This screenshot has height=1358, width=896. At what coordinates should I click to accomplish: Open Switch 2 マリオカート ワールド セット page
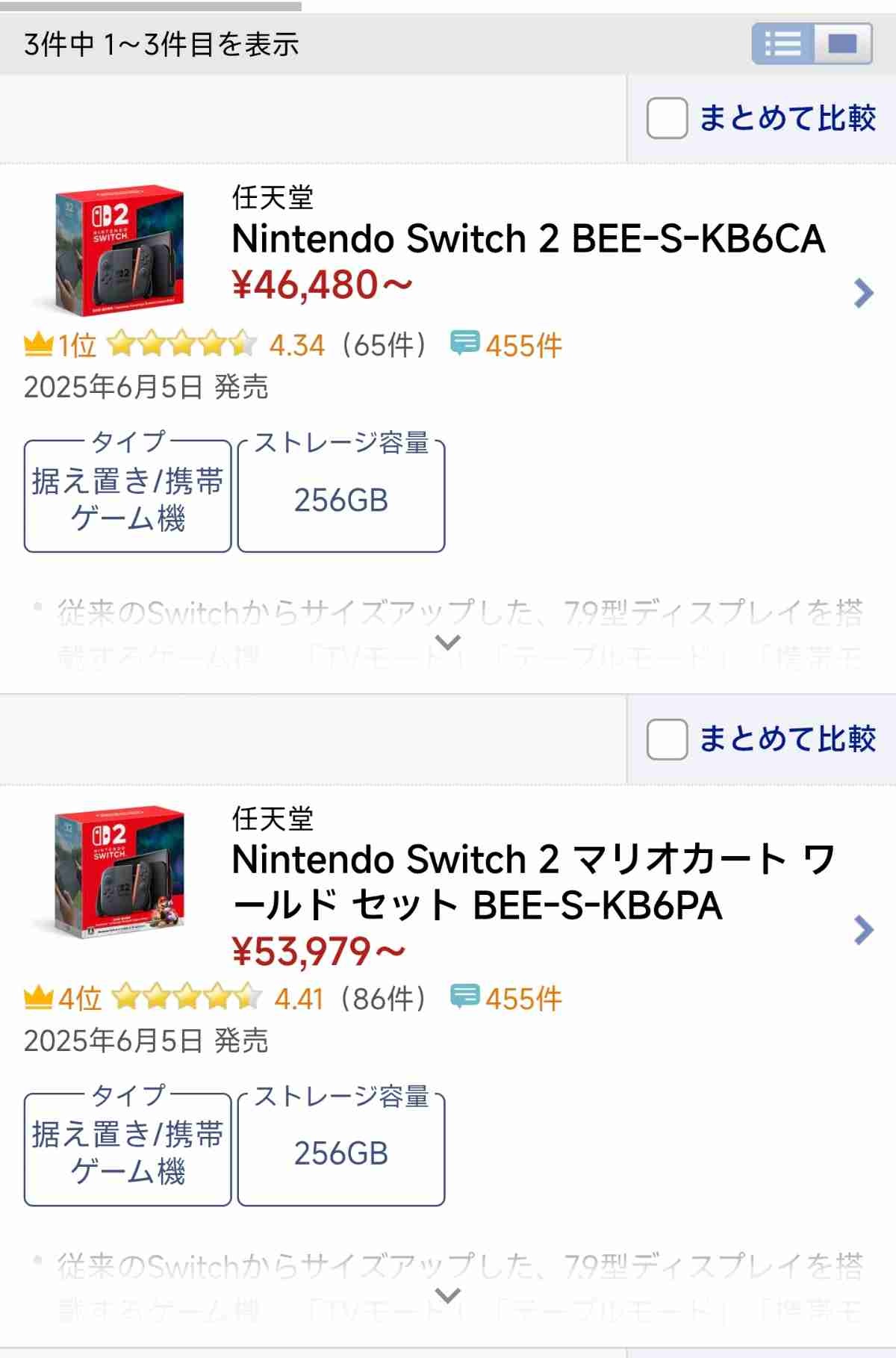click(x=532, y=881)
